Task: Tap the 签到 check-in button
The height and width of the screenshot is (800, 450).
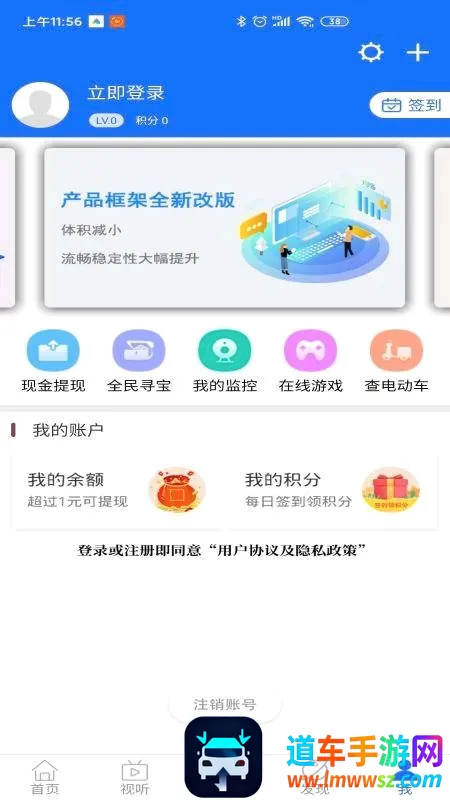Action: coord(410,105)
